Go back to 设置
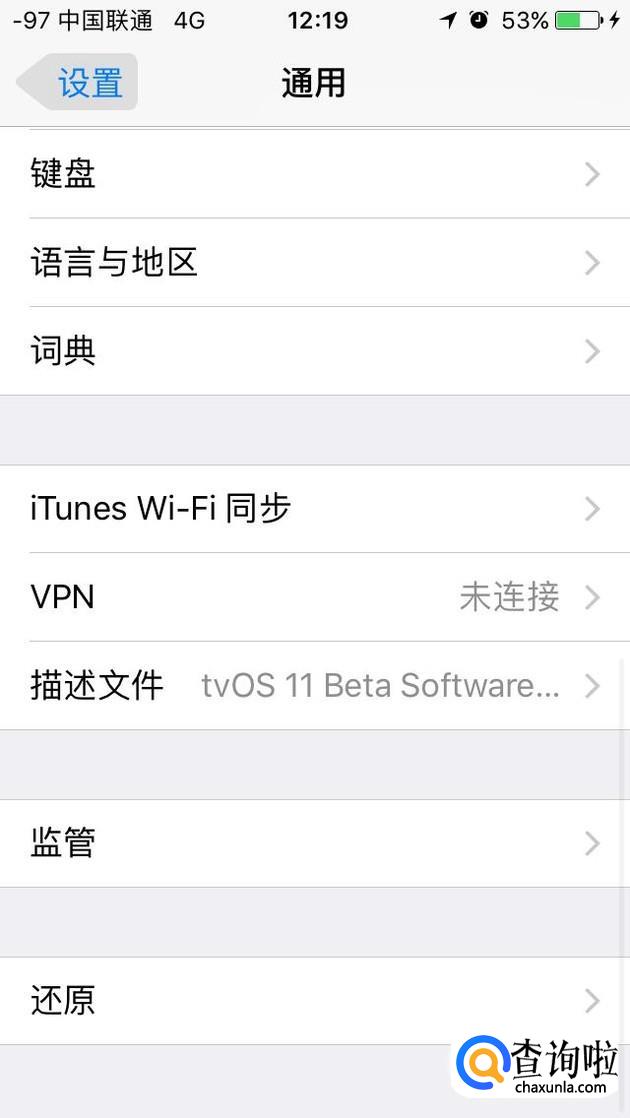This screenshot has height=1118, width=630. pos(78,83)
